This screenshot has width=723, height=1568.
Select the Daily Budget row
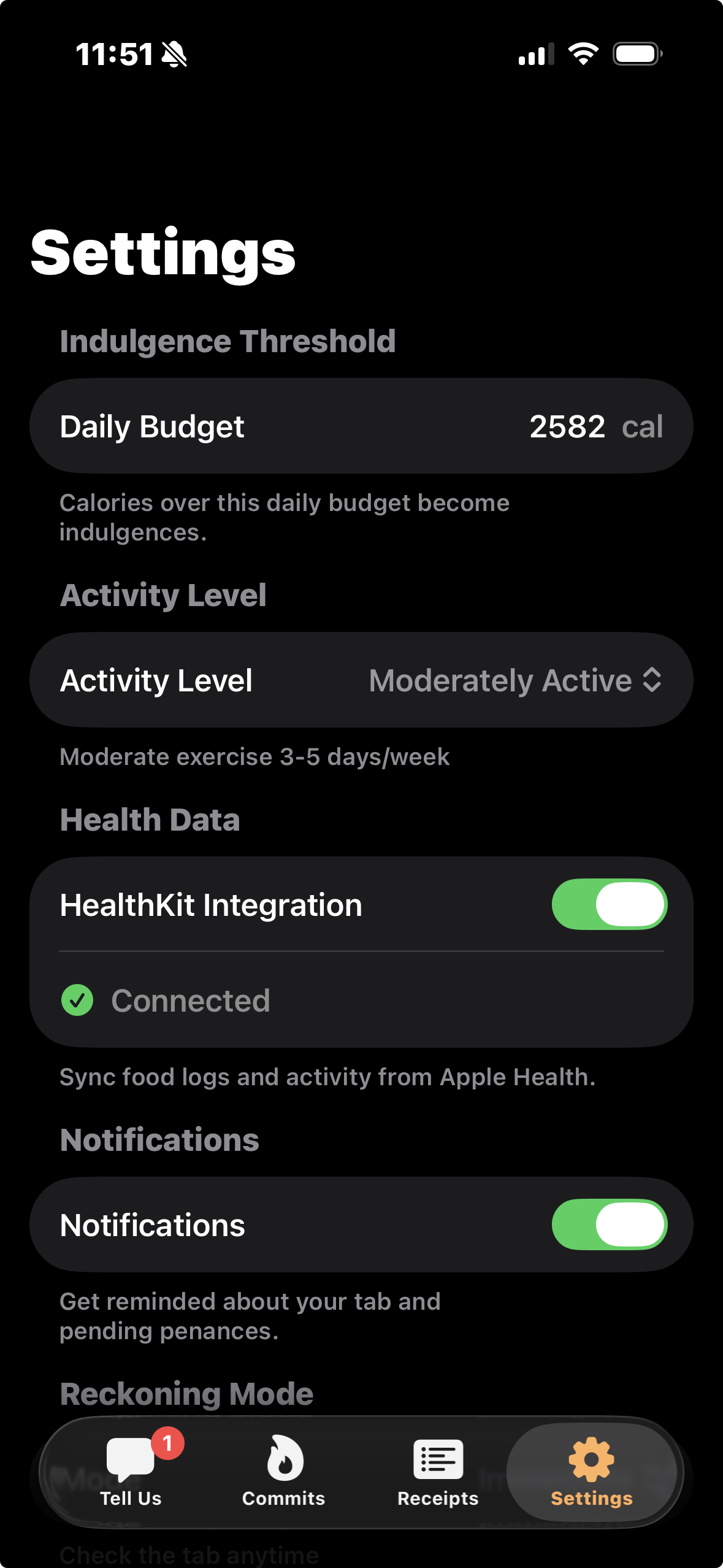pyautogui.click(x=362, y=425)
